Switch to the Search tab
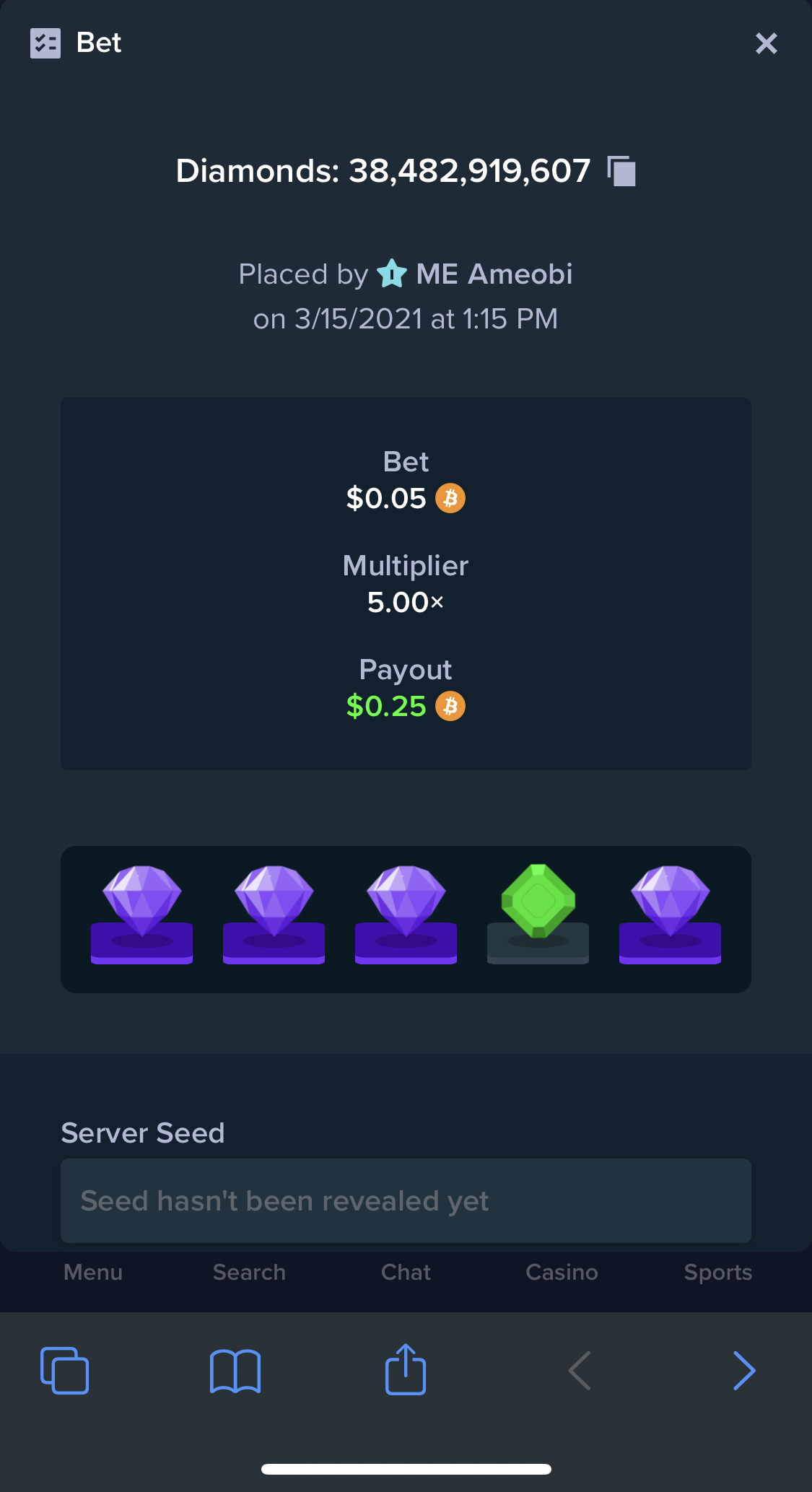Viewport: 812px width, 1492px height. pyautogui.click(x=249, y=1272)
